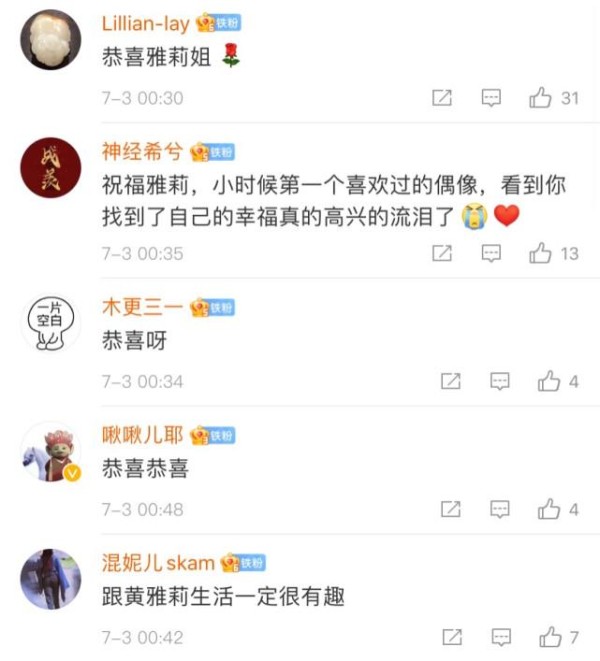Repost Lillian-lay's comment
The height and width of the screenshot is (661, 600).
[x=441, y=98]
